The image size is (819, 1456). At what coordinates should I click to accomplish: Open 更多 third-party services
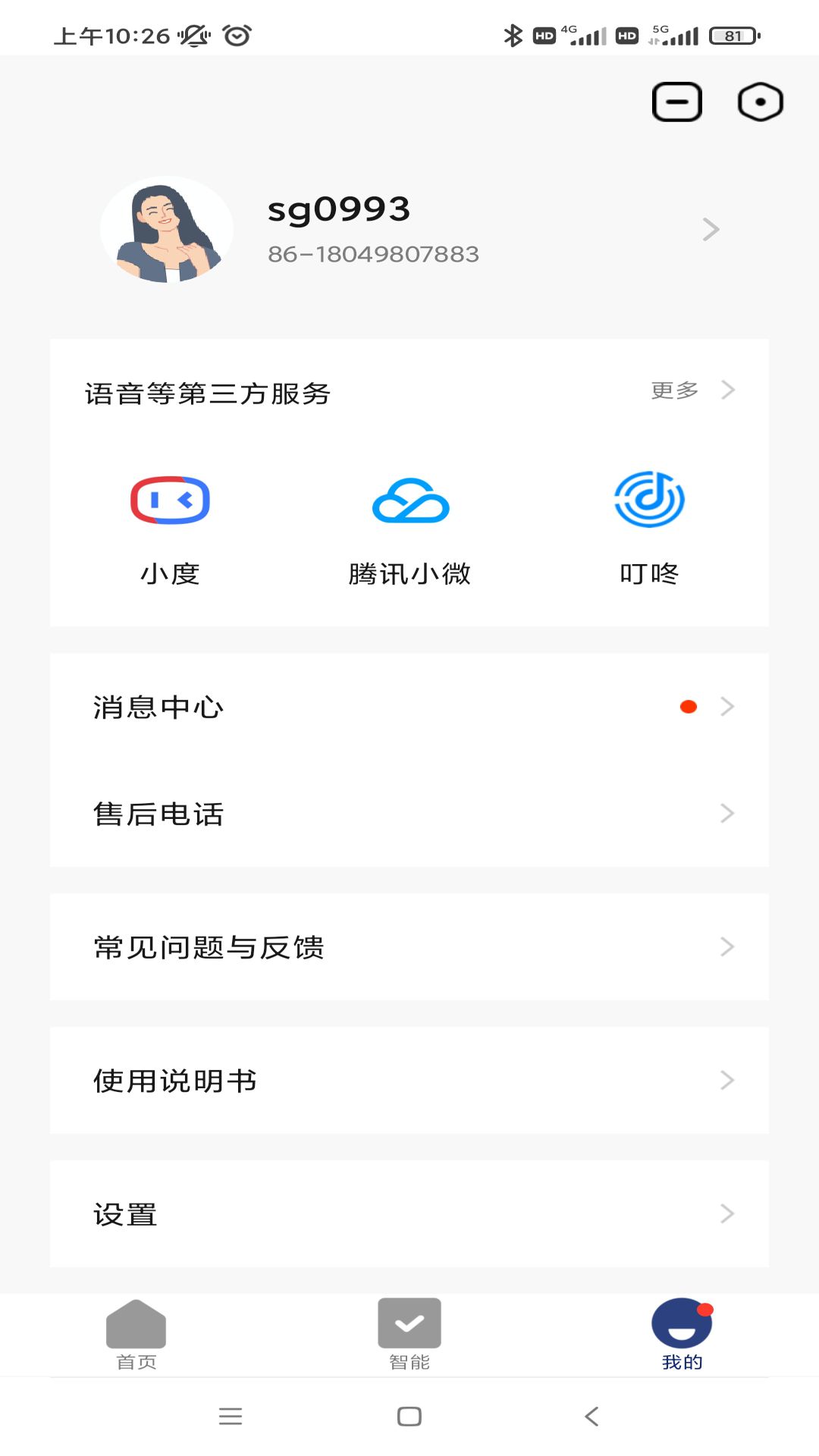pyautogui.click(x=675, y=390)
